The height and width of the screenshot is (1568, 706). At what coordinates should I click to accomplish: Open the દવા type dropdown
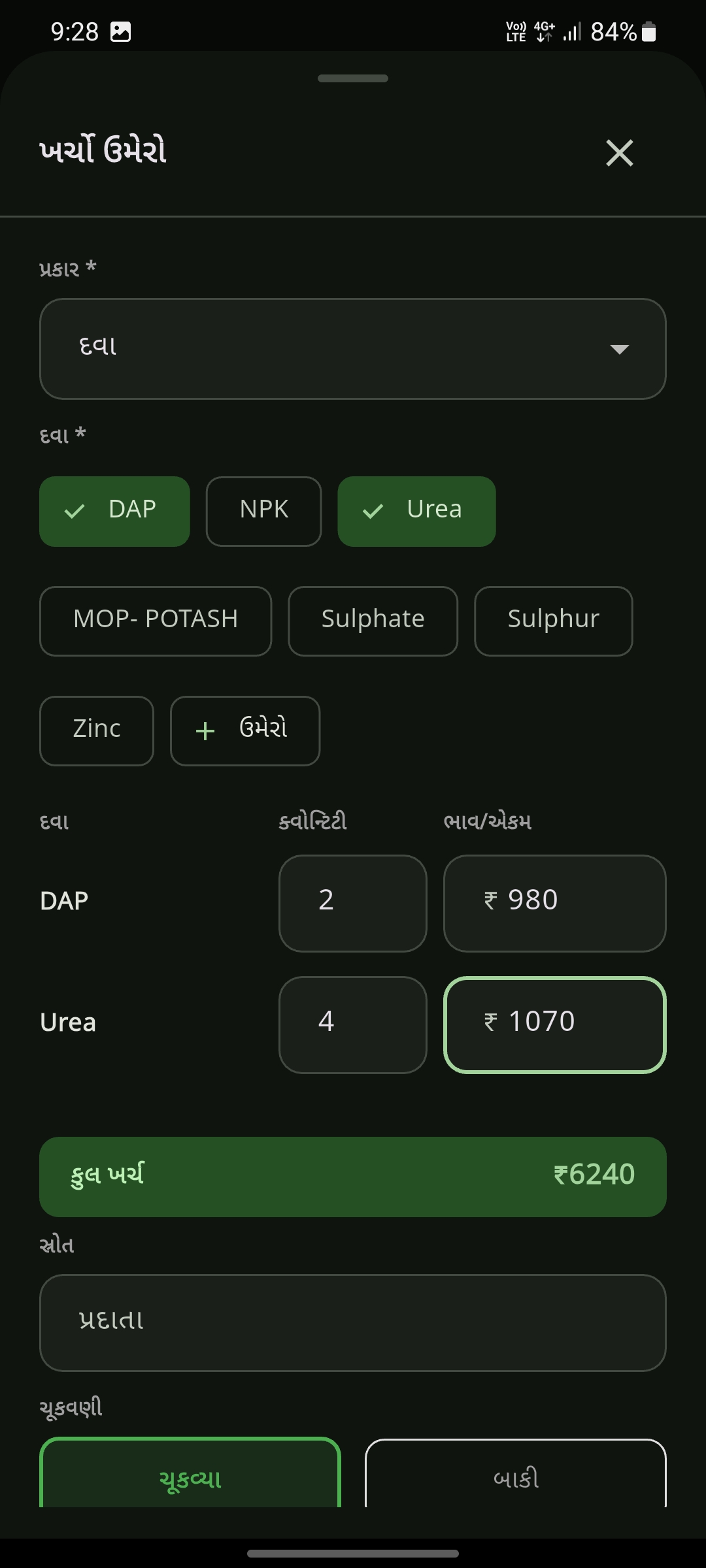(x=353, y=349)
